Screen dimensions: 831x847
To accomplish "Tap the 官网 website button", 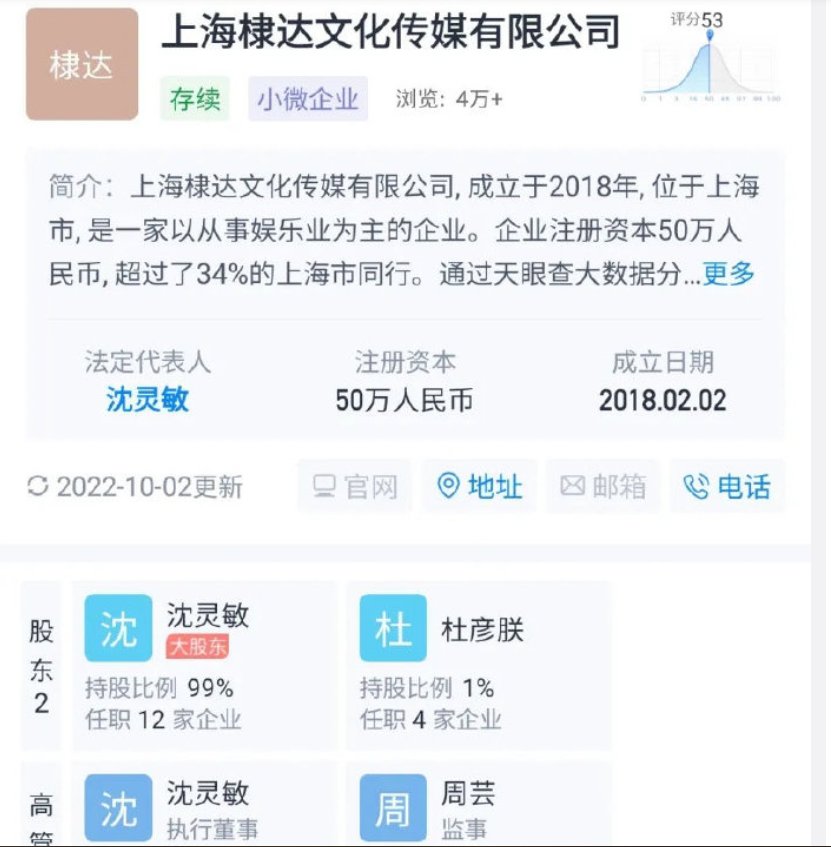I will coord(355,487).
